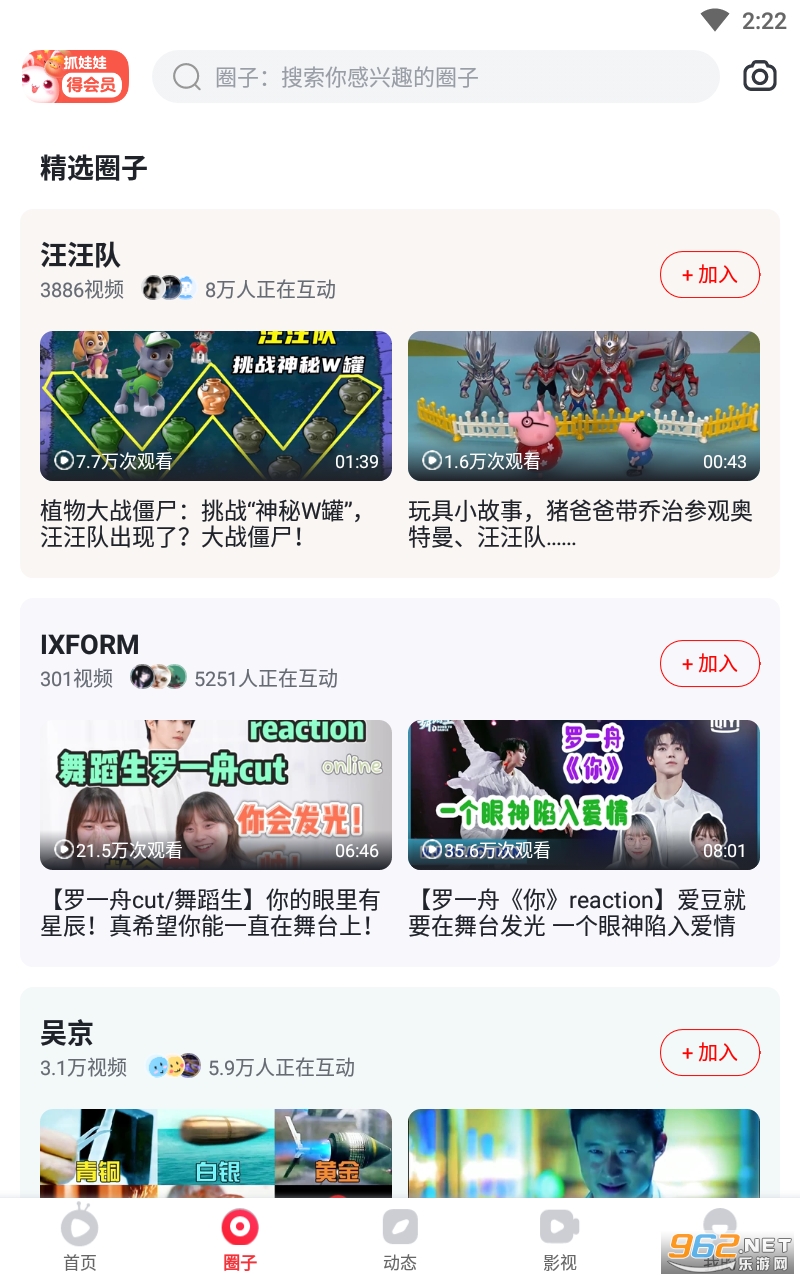Open the 汪汪队 circle page

(x=80, y=255)
